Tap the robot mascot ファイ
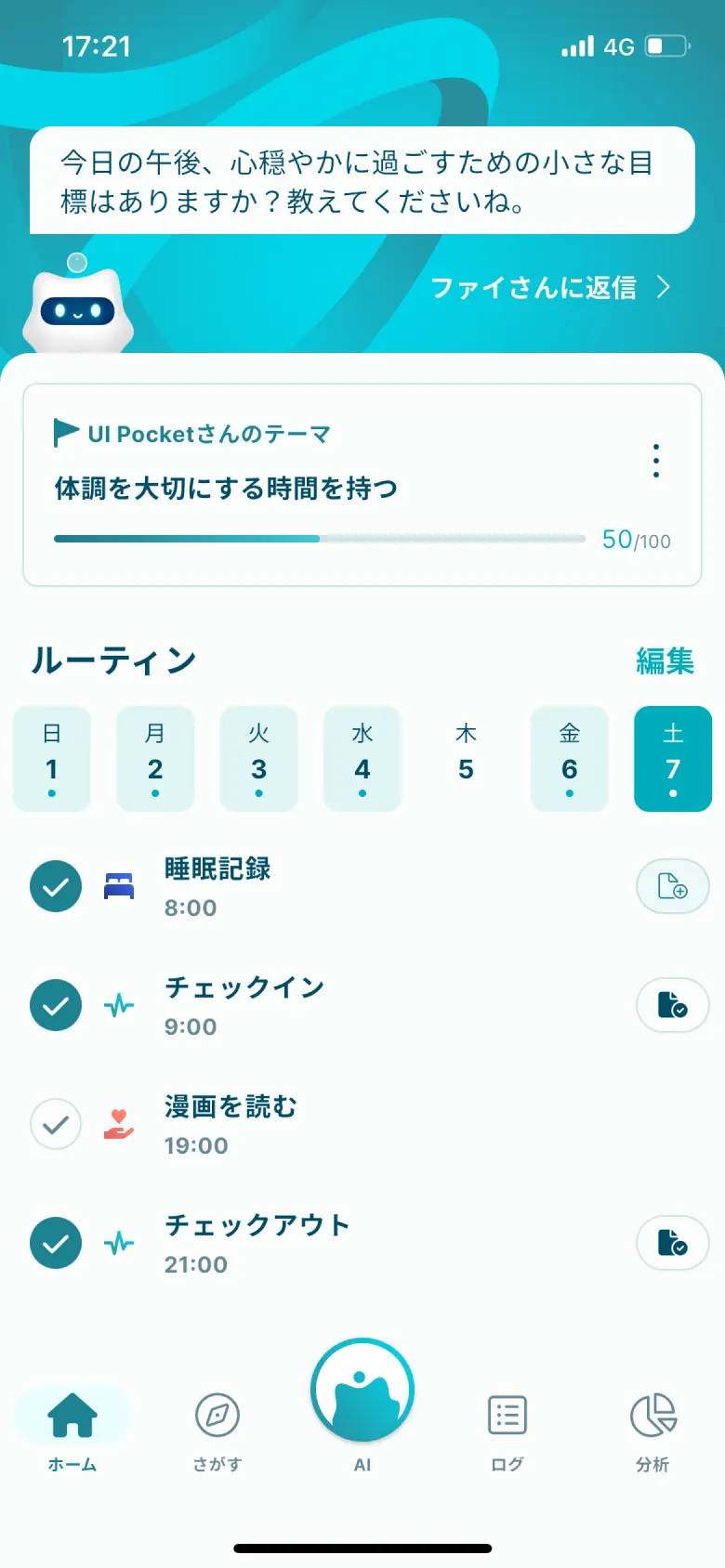The image size is (725, 1568). (x=79, y=307)
